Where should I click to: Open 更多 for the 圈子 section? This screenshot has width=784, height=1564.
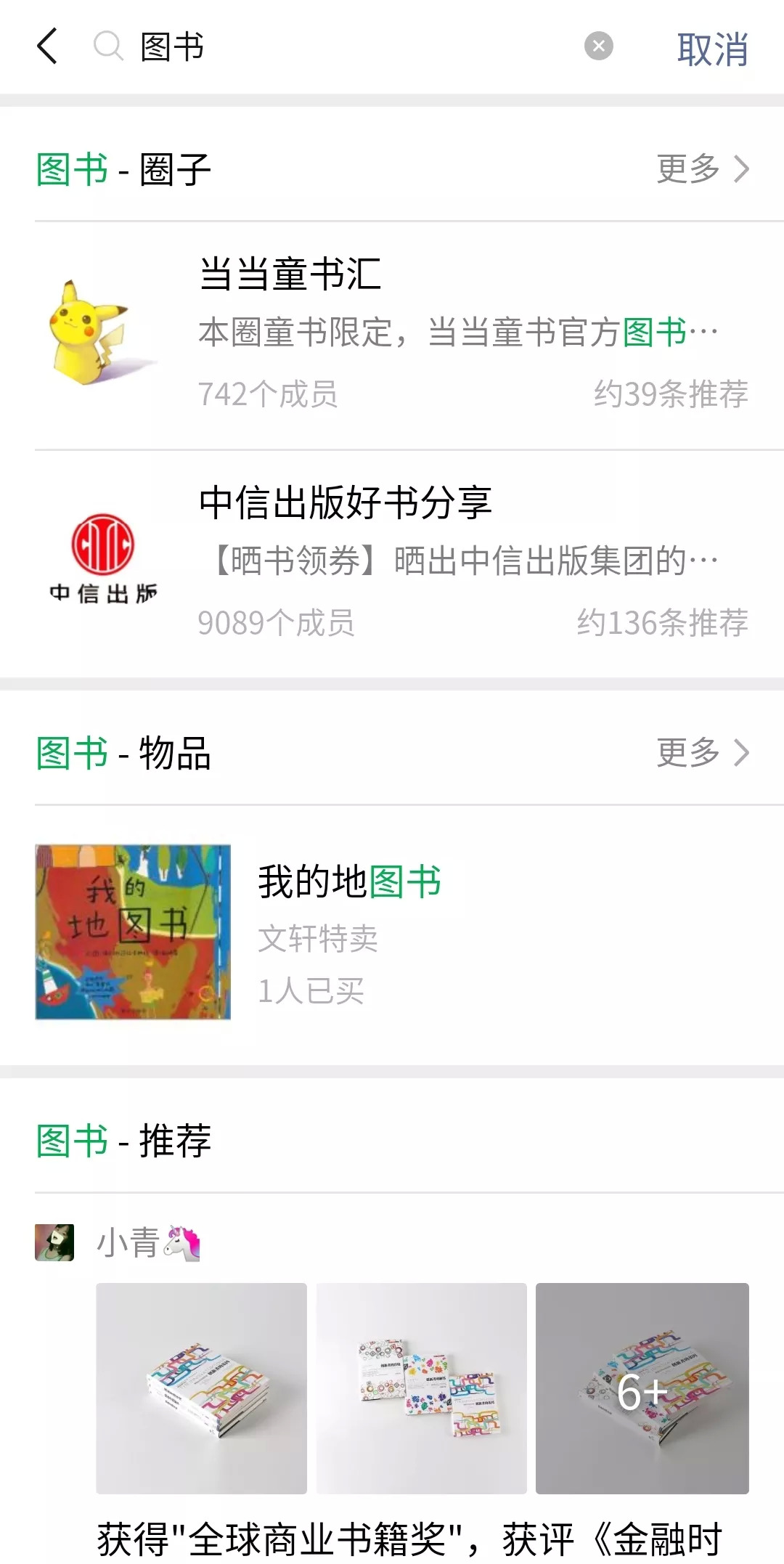(701, 169)
